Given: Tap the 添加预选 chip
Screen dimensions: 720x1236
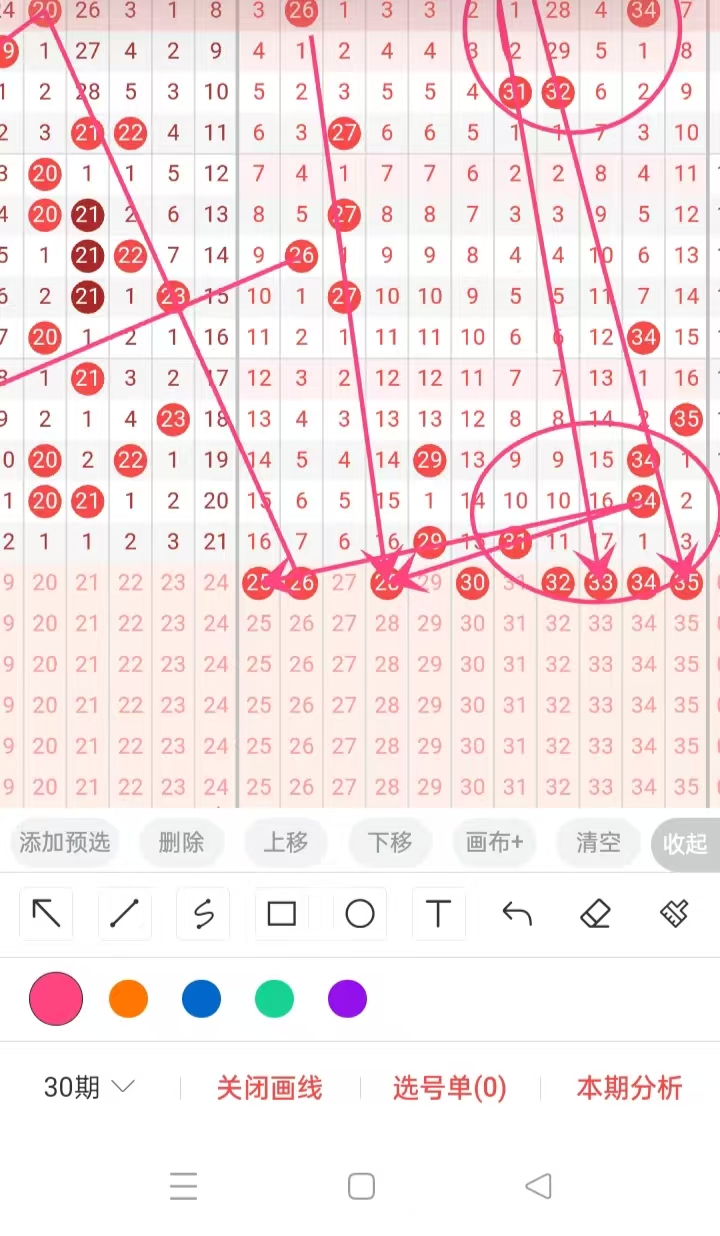Looking at the screenshot, I should pyautogui.click(x=64, y=843).
